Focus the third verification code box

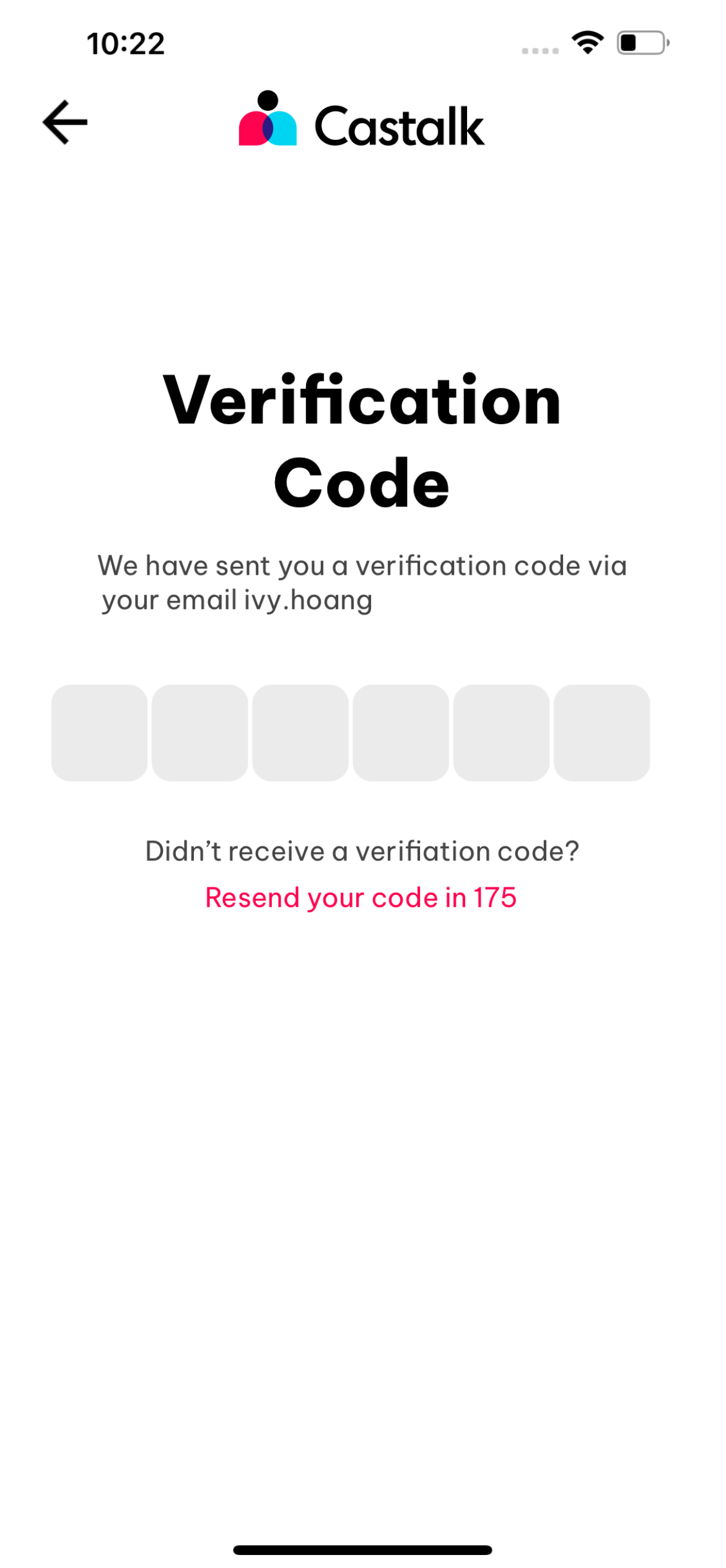[x=300, y=733]
